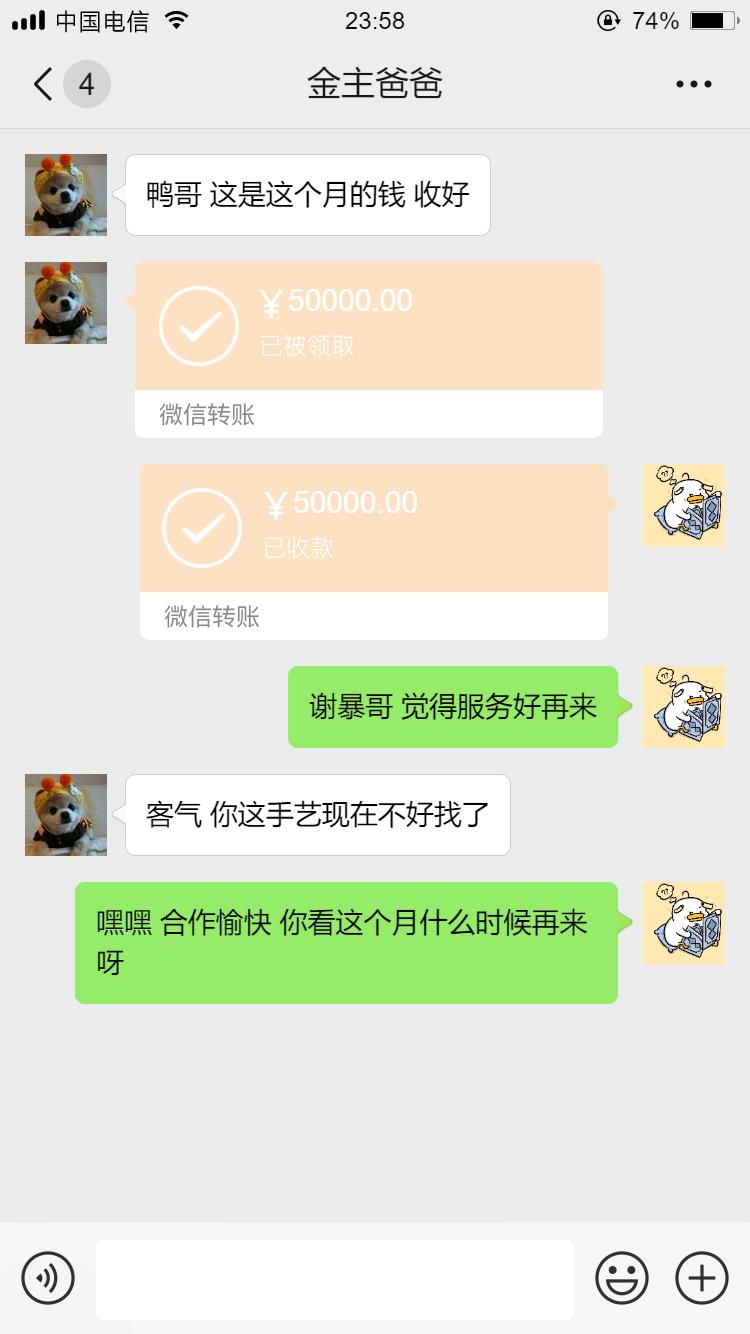
Task: Open the ¥50000.00 transfer marked 已被领取
Action: click(x=370, y=345)
